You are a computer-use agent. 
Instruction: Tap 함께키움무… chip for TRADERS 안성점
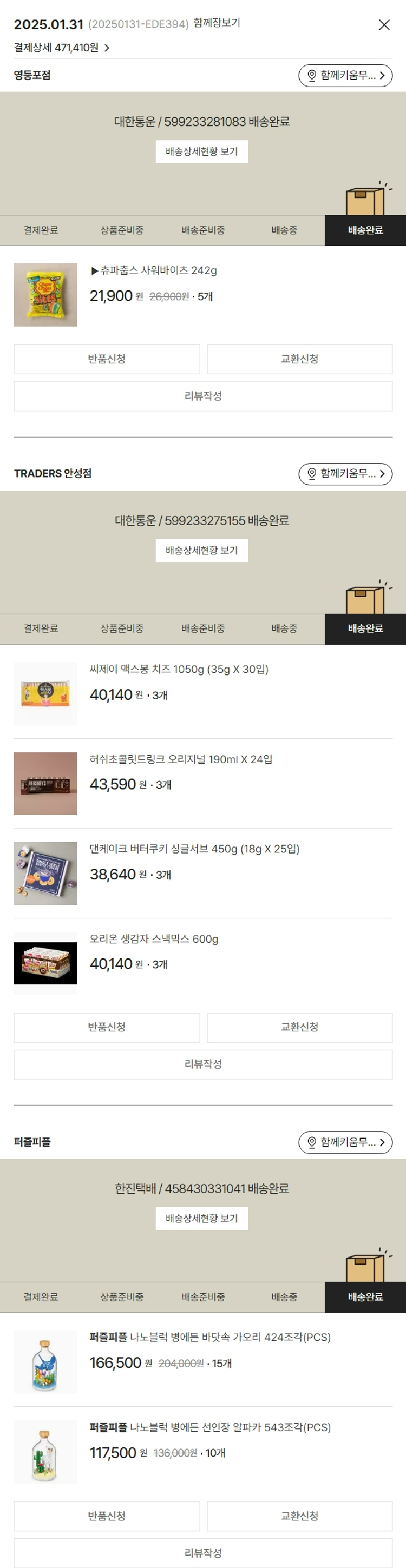pyautogui.click(x=345, y=474)
